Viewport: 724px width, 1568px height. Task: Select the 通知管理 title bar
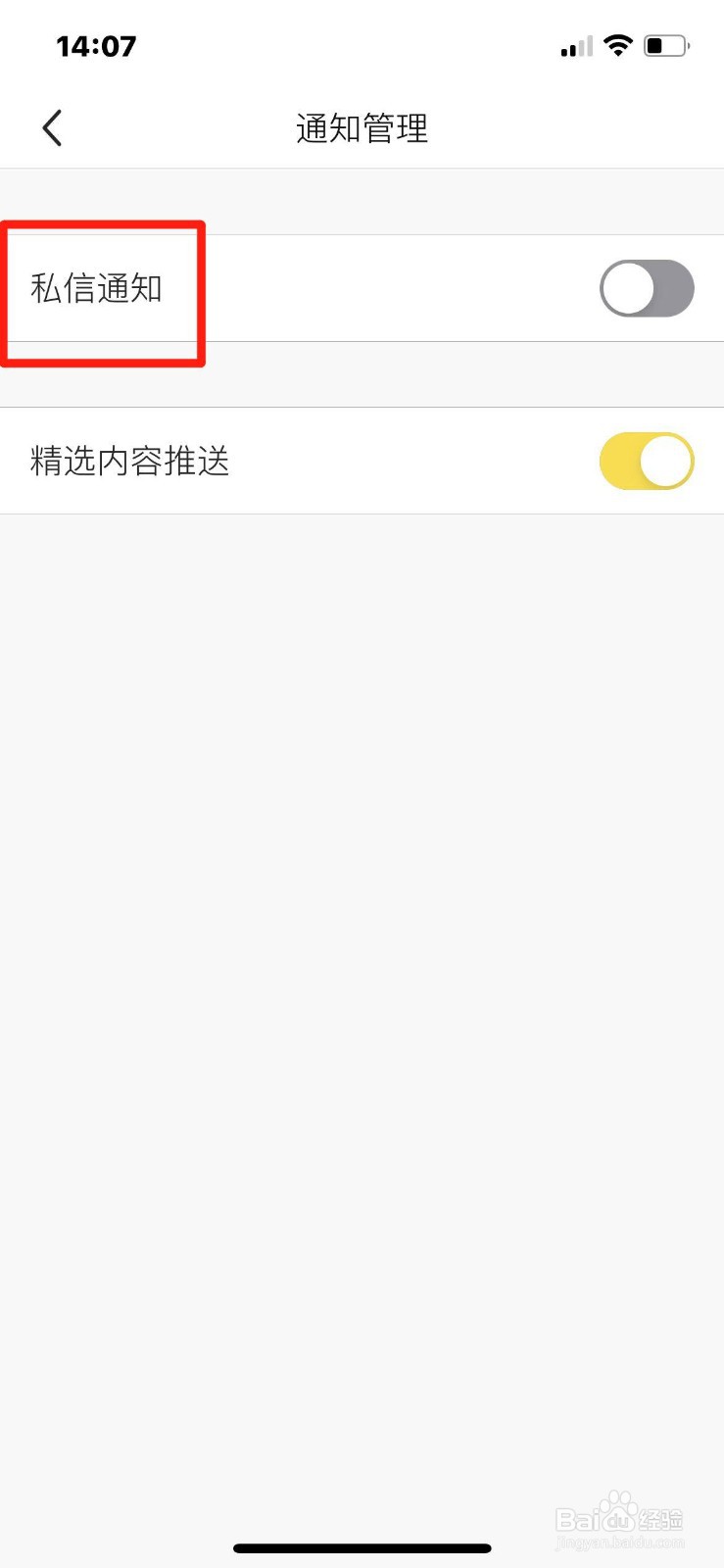pyautogui.click(x=362, y=128)
